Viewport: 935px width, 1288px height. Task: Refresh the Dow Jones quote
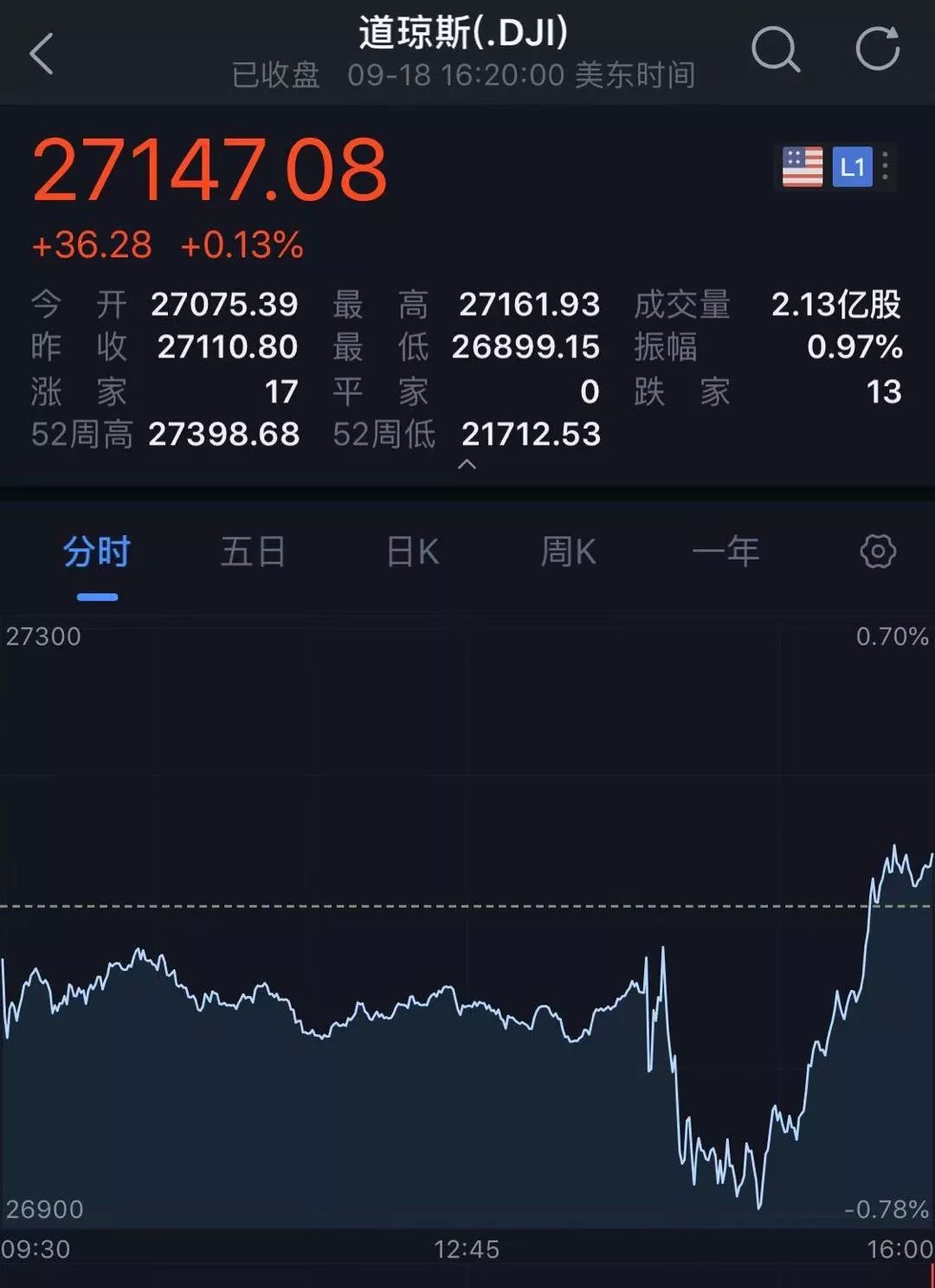878,48
